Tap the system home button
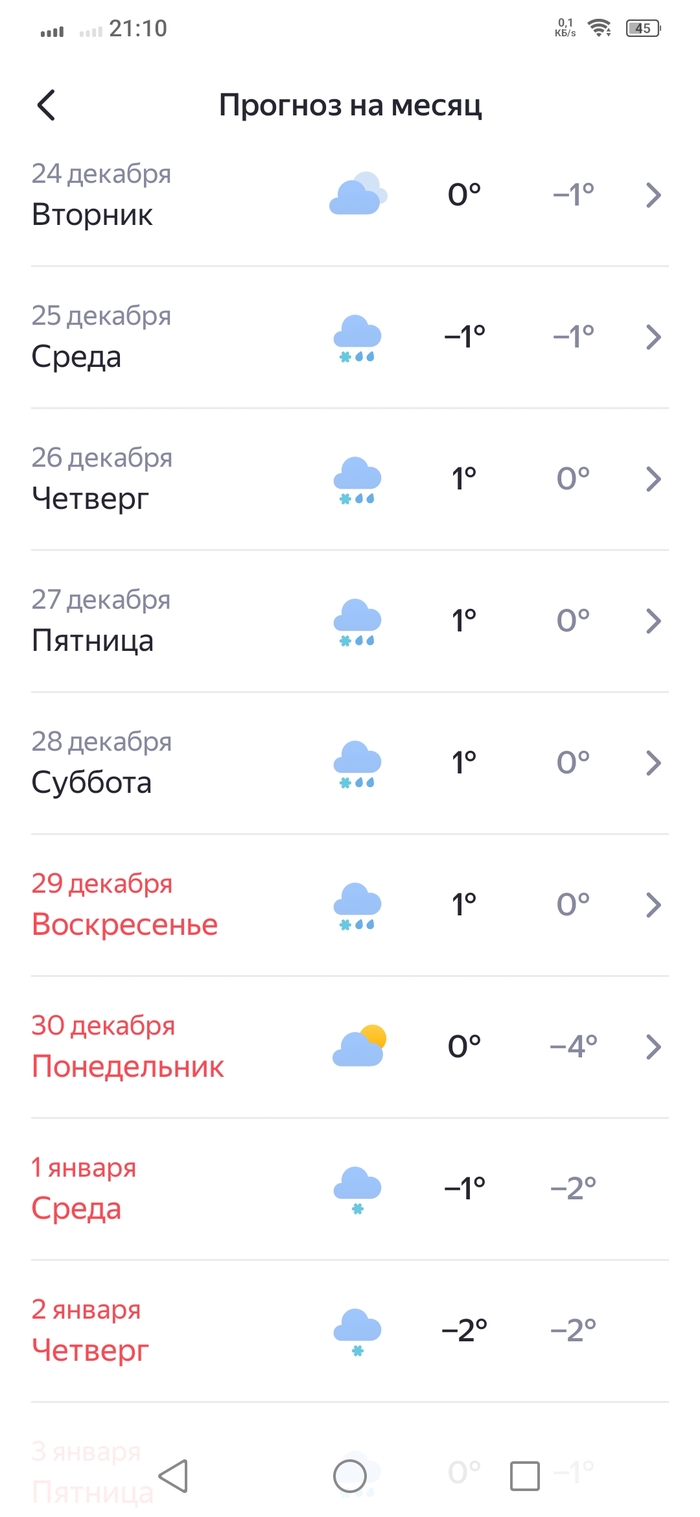This screenshot has width=700, height=1517. point(350,1475)
